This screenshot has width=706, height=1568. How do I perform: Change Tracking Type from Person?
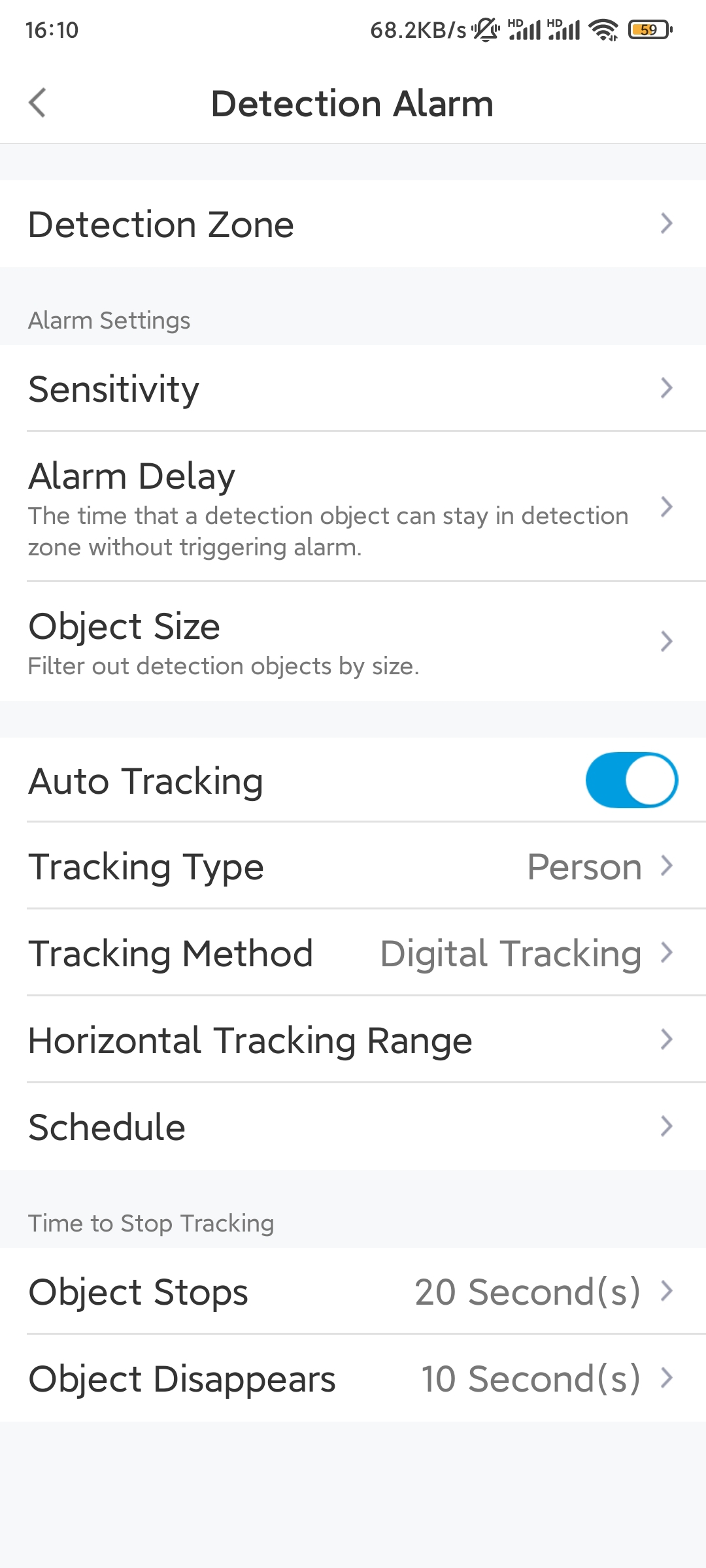click(x=353, y=866)
